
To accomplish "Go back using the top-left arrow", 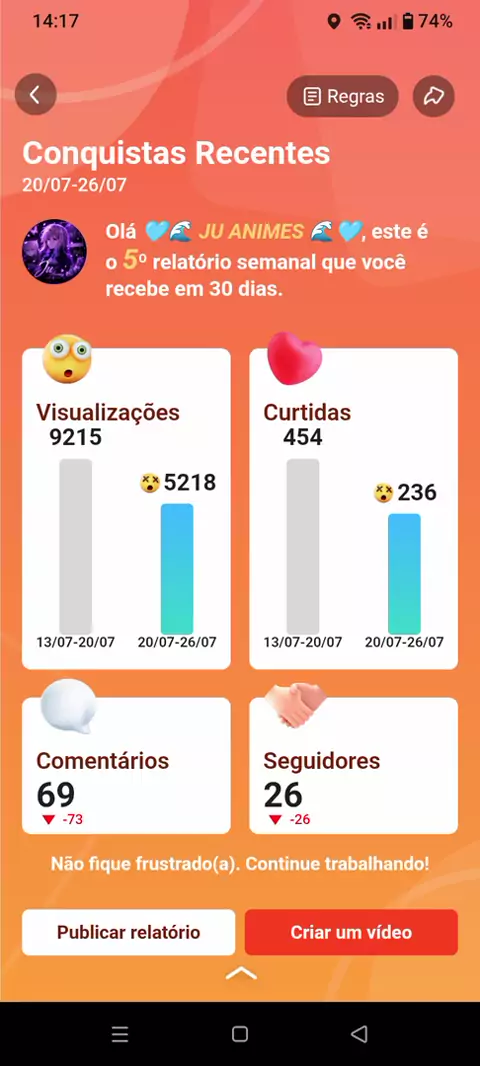I will coord(35,94).
